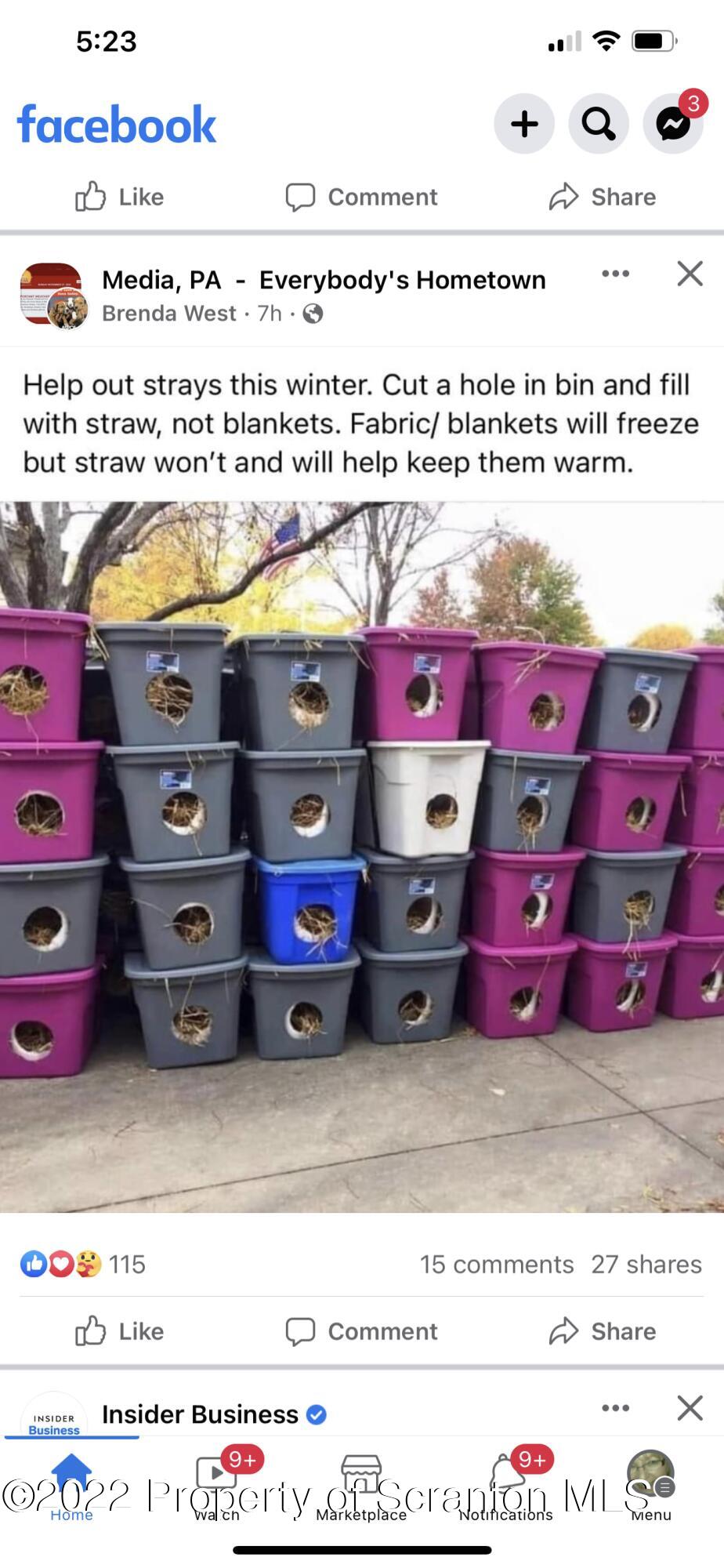Open the Notifications tab
Viewport: 724px width, 1568px height.
pyautogui.click(x=506, y=1483)
